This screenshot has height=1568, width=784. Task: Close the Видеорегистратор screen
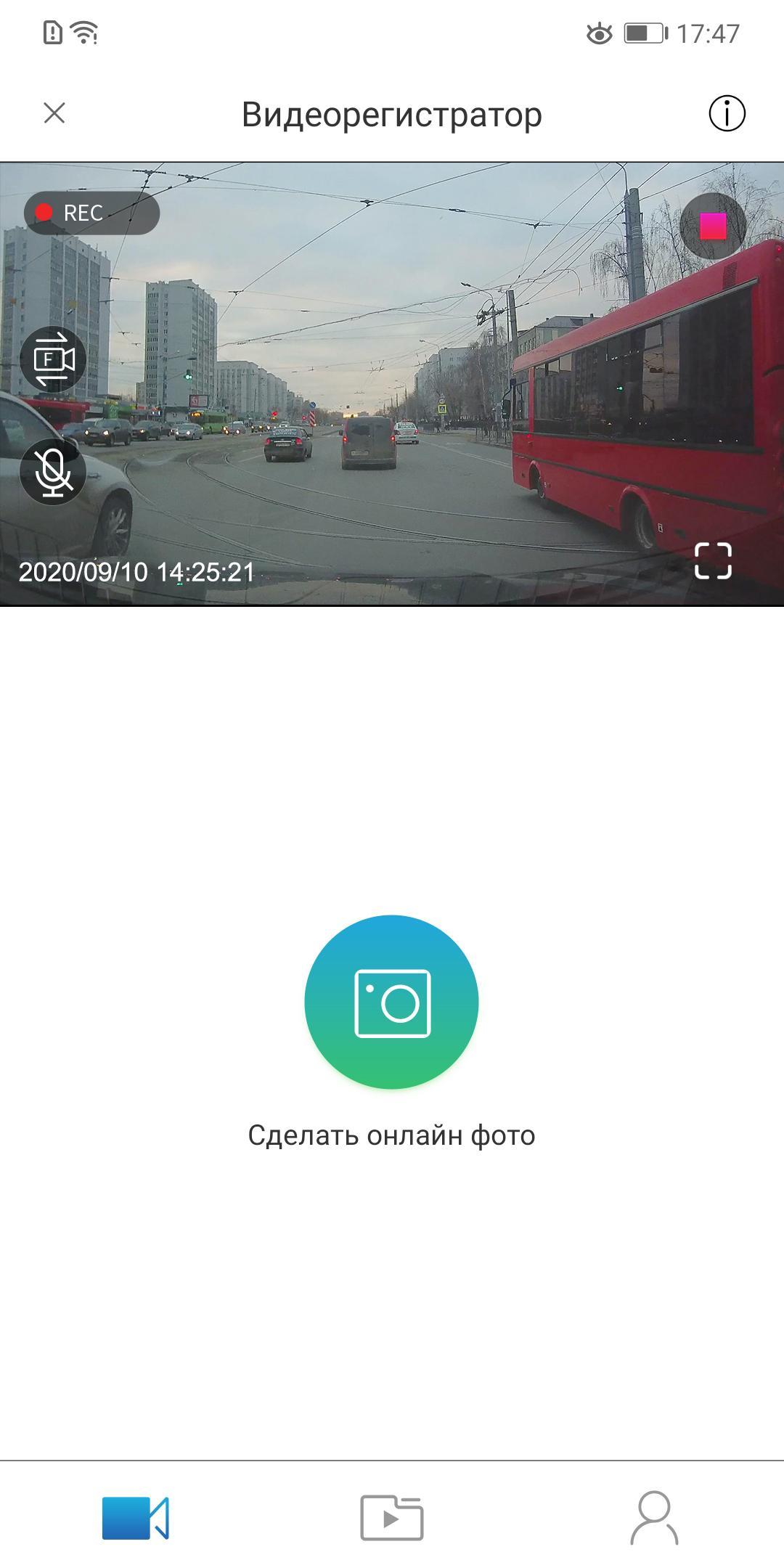(54, 113)
